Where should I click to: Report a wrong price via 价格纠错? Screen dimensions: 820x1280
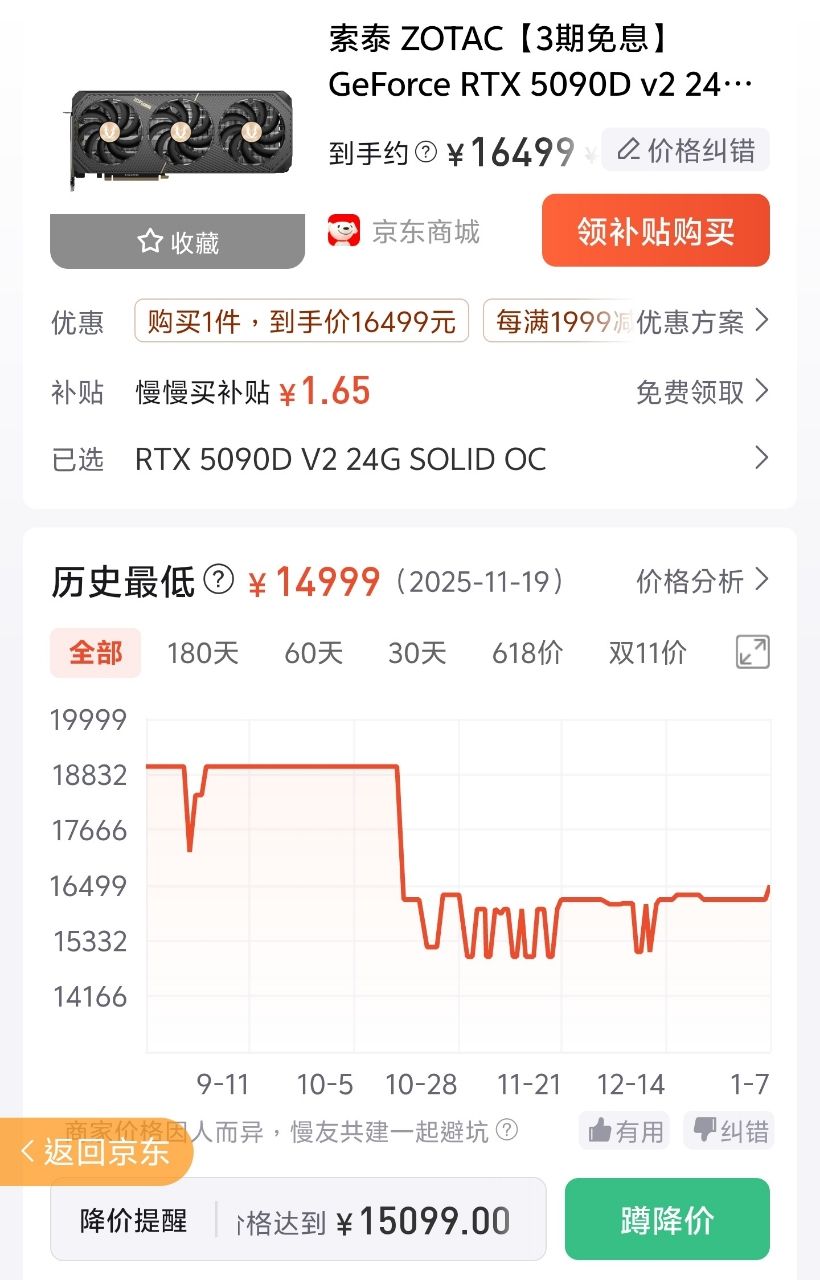pyautogui.click(x=686, y=150)
